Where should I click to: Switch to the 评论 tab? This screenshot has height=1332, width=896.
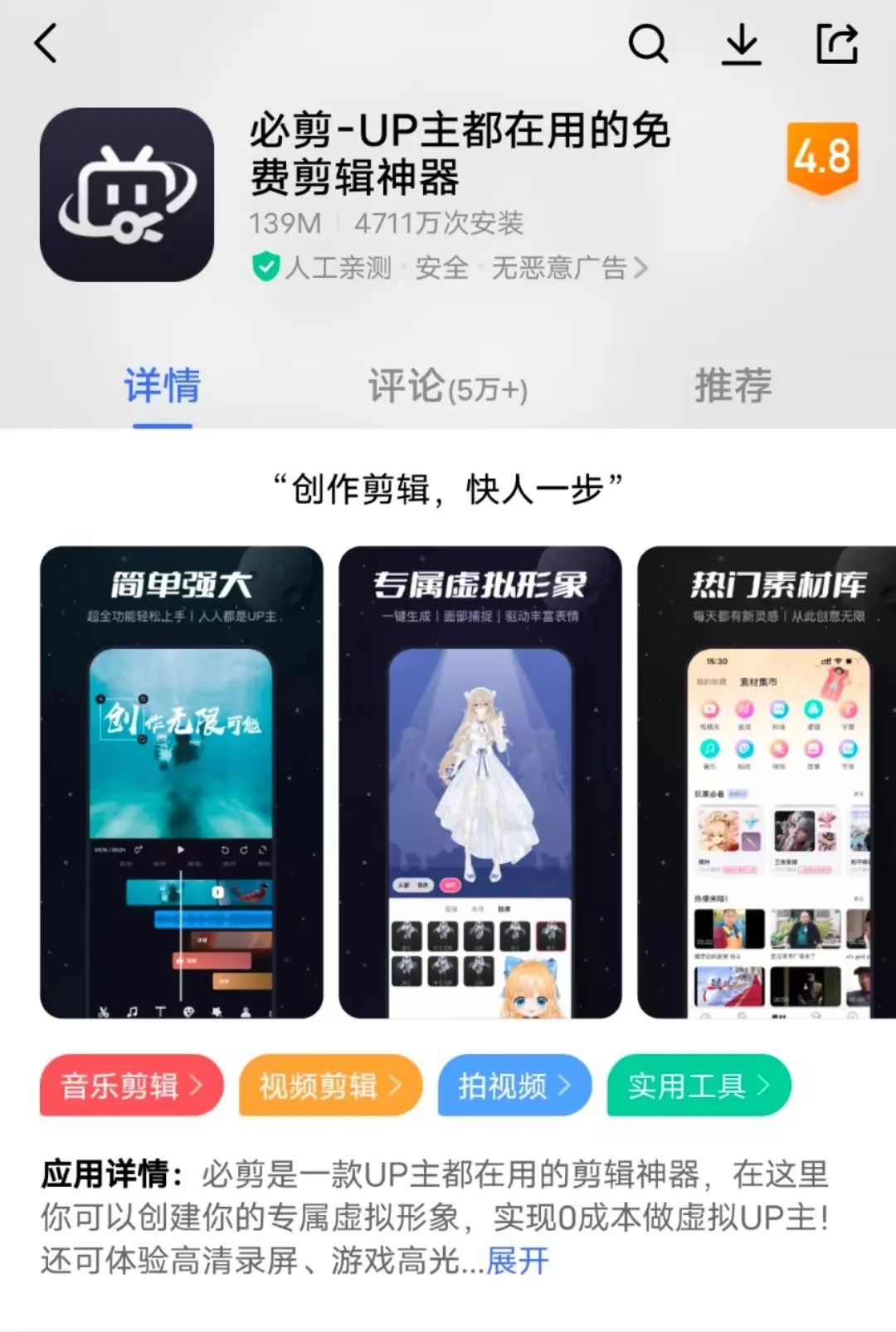tap(448, 387)
